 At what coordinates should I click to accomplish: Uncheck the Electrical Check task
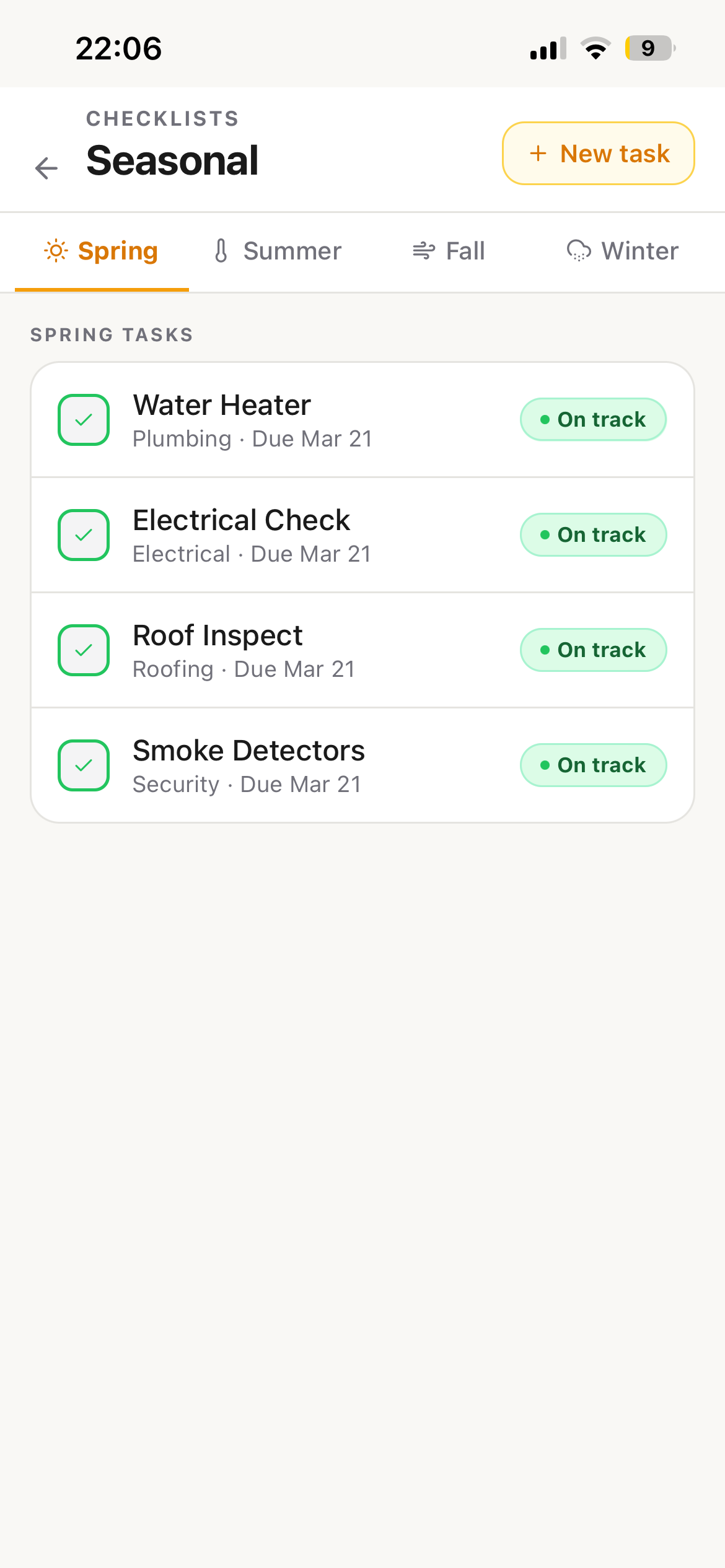tap(84, 535)
